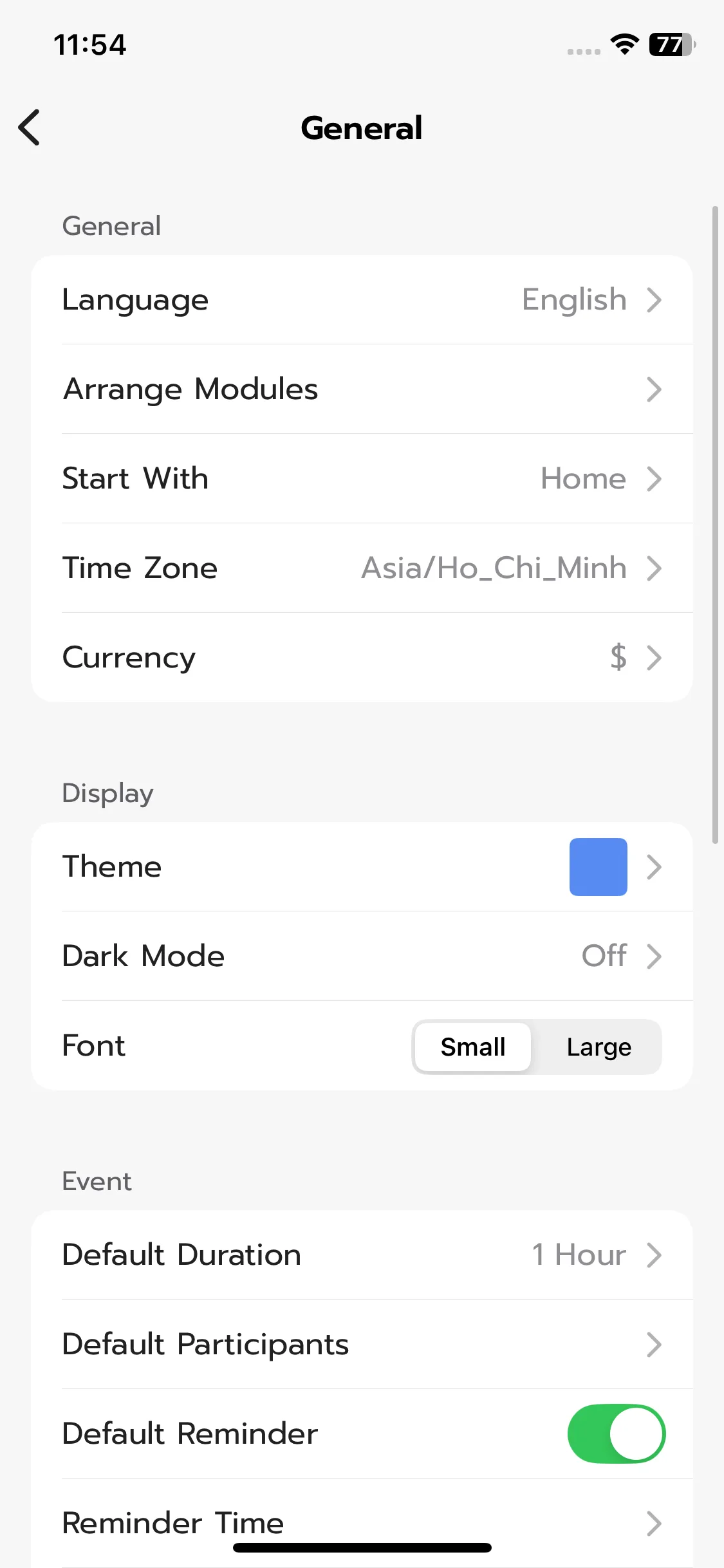Open the Time Zone setting
This screenshot has height=1568, width=724.
point(362,568)
